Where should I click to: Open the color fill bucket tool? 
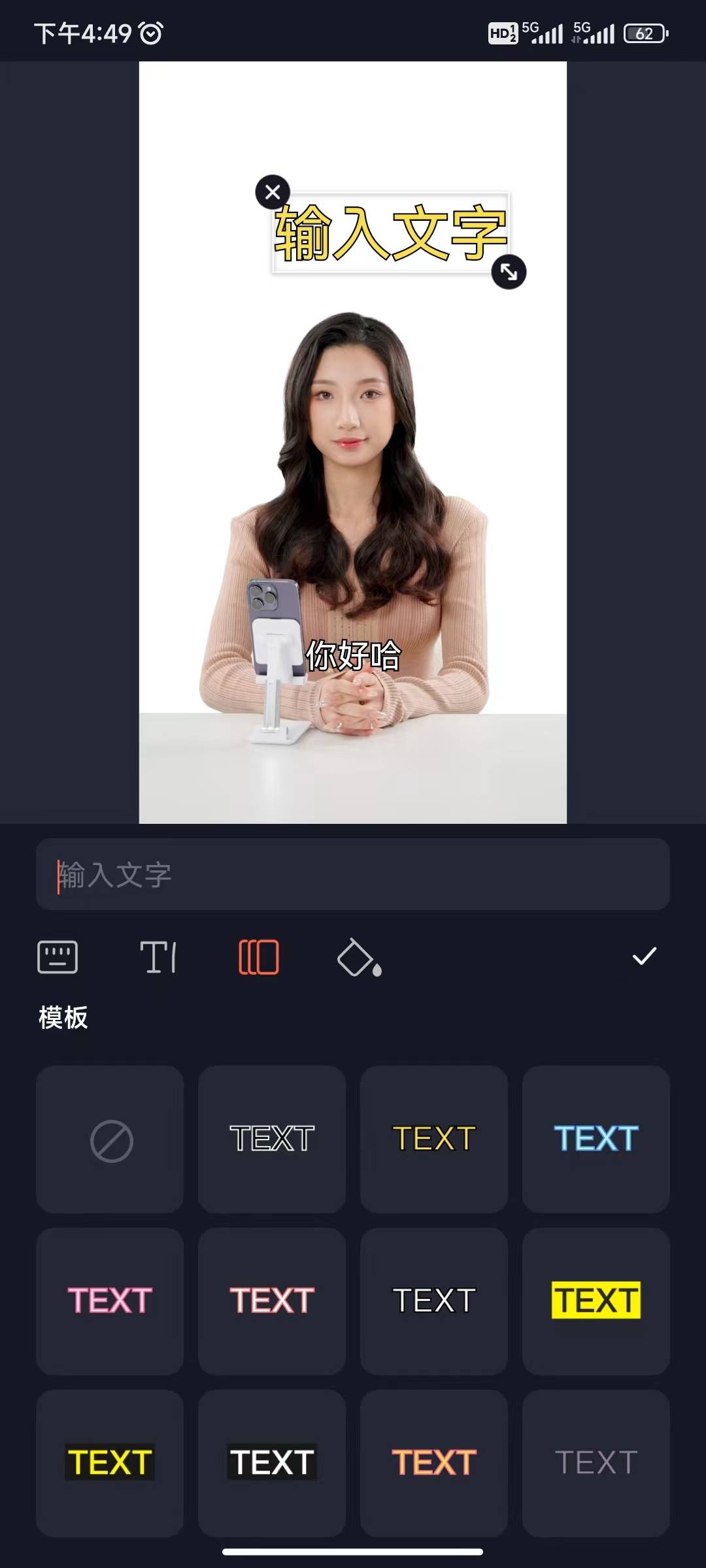(358, 956)
